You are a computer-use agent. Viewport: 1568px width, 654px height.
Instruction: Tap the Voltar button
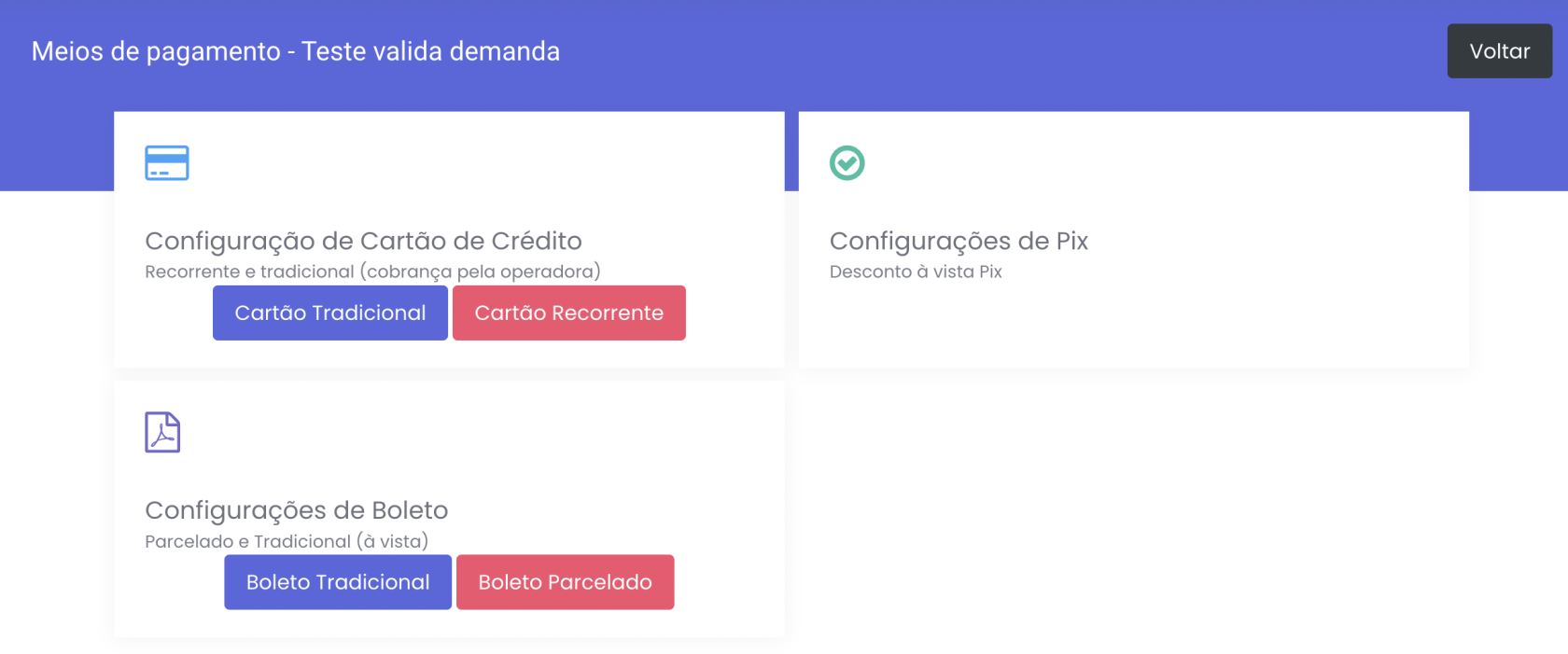1499,51
